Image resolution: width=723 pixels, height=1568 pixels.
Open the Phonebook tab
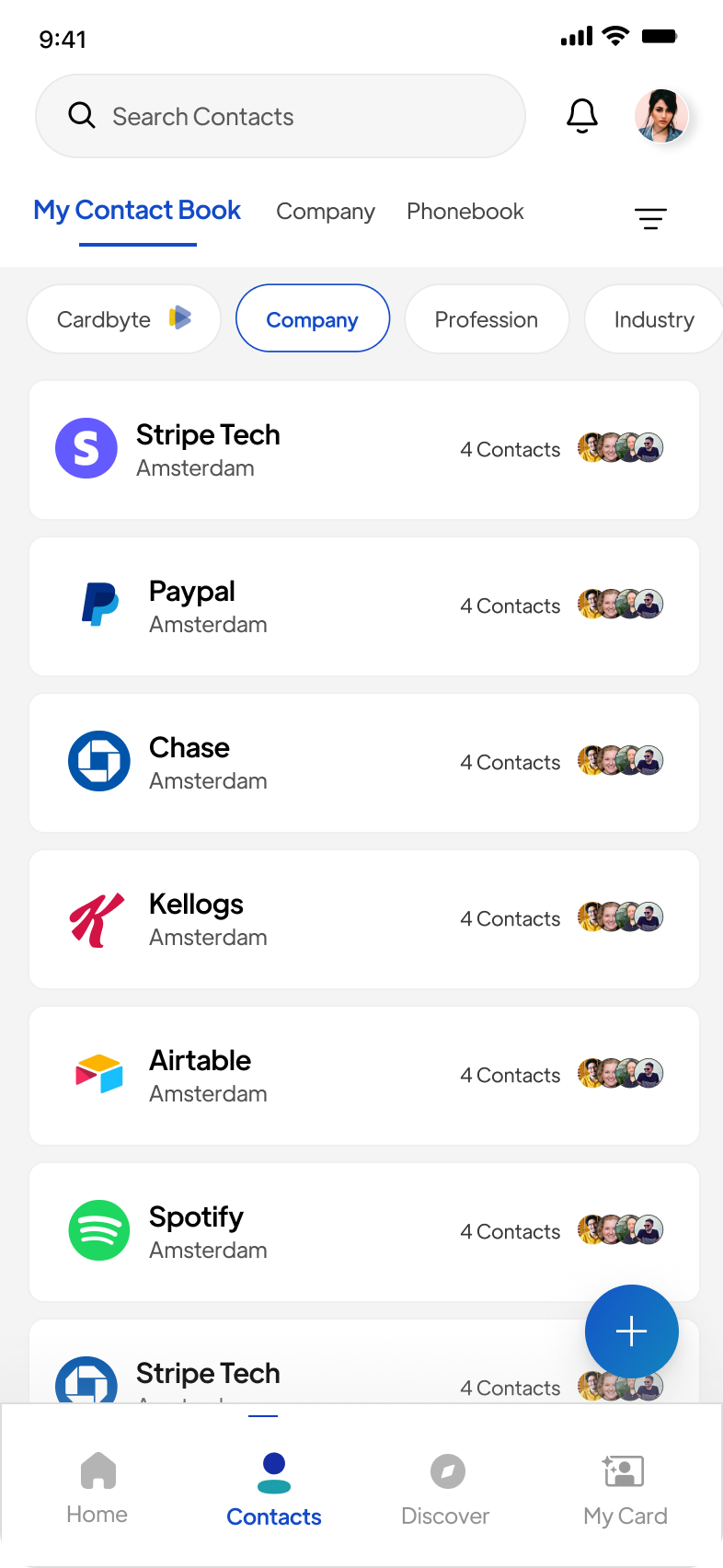coord(465,211)
